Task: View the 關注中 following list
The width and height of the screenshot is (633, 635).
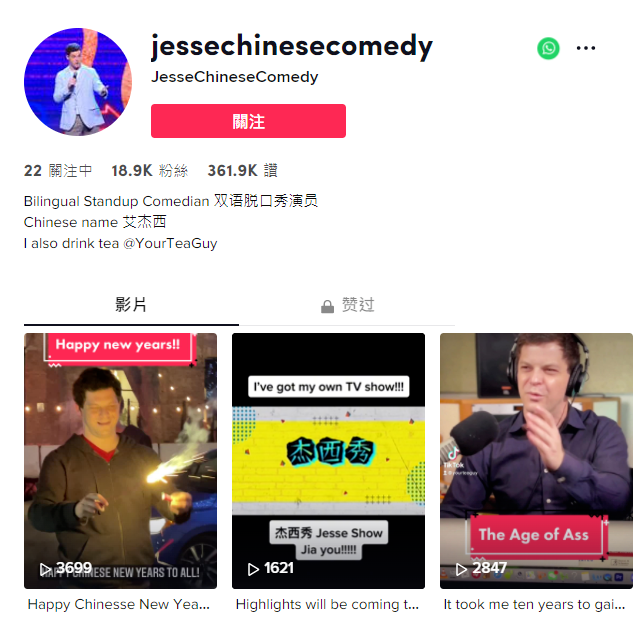Action: point(58,171)
